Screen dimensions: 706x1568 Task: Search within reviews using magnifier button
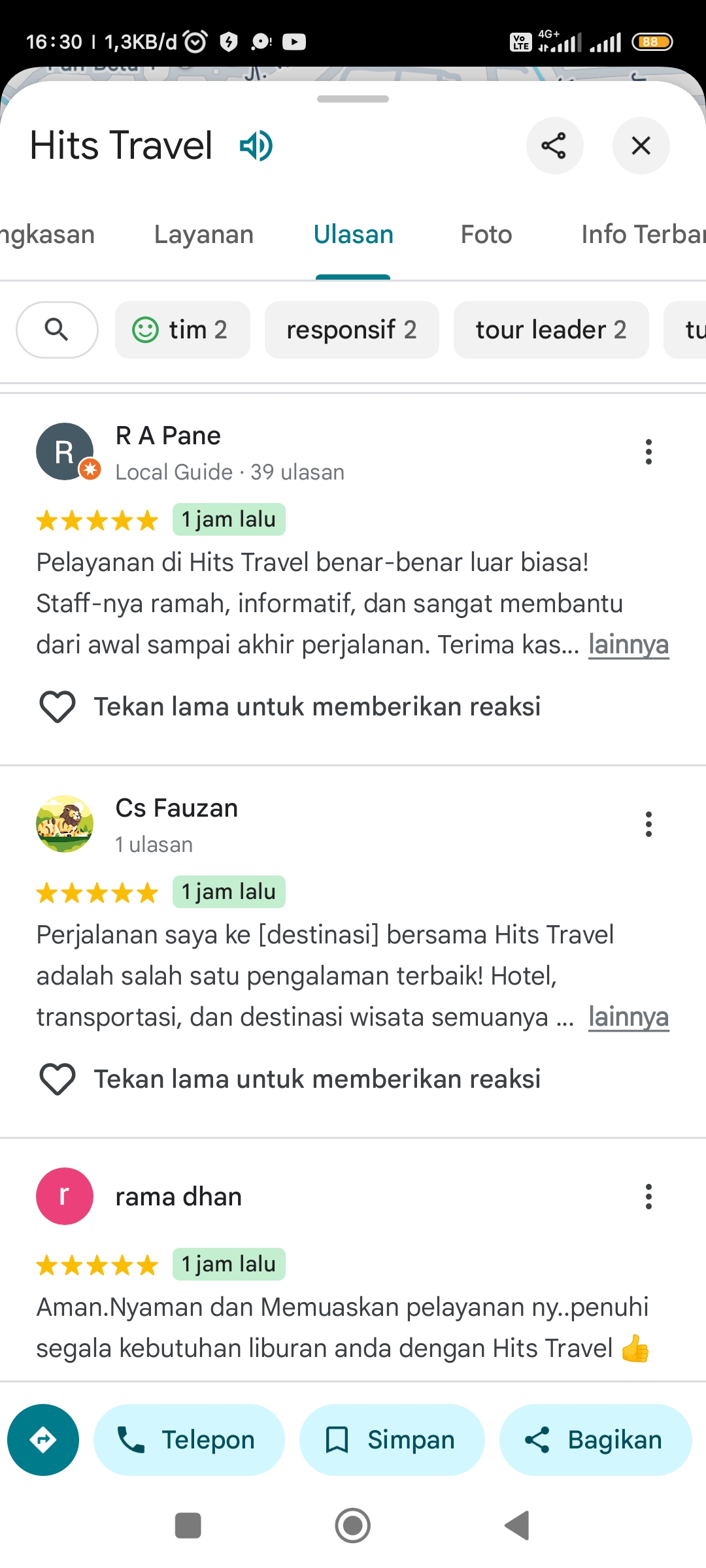coord(58,330)
